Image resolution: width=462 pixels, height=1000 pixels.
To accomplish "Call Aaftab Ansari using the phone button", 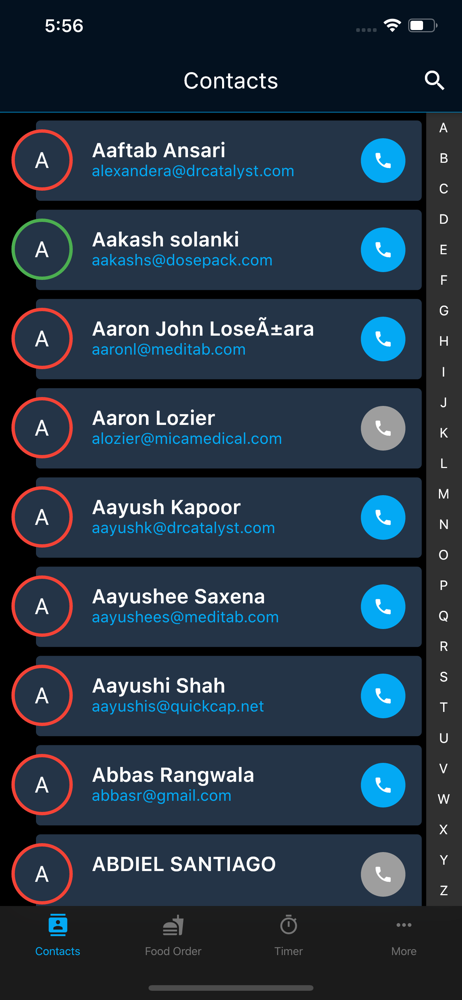I will 383,161.
